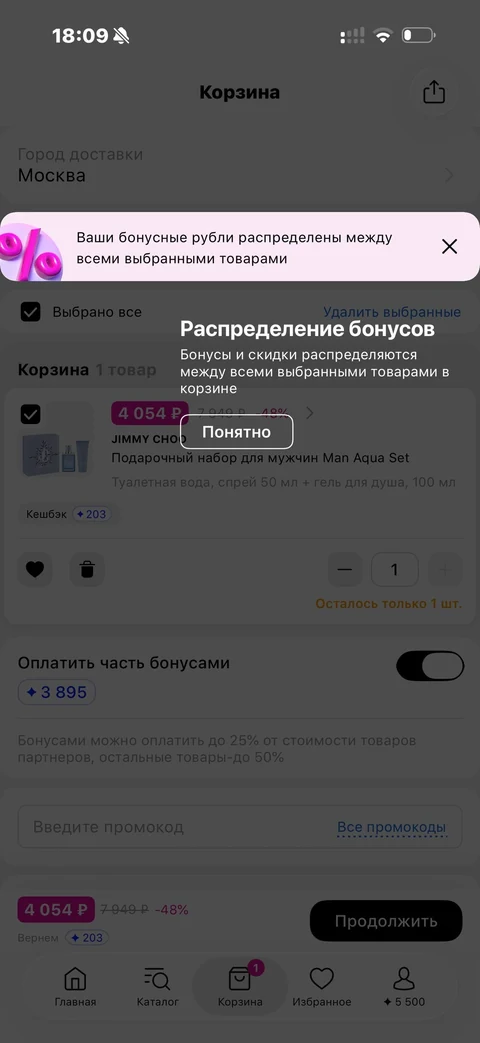Viewport: 480px width, 1043px height.
Task: Share the cart with the share icon
Action: tap(433, 92)
